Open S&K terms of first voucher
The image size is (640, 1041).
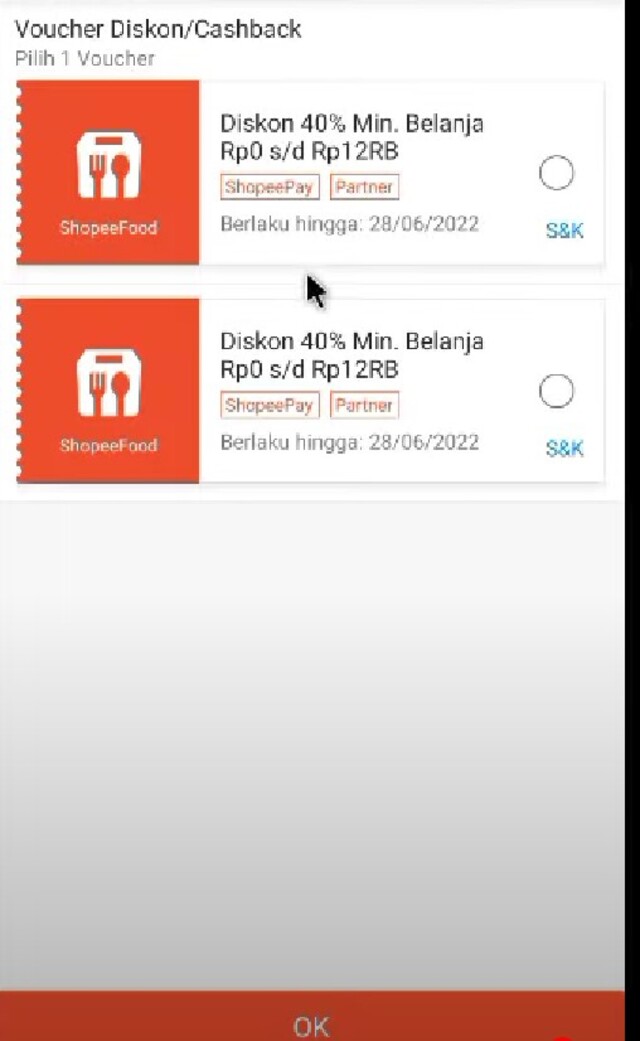(564, 231)
